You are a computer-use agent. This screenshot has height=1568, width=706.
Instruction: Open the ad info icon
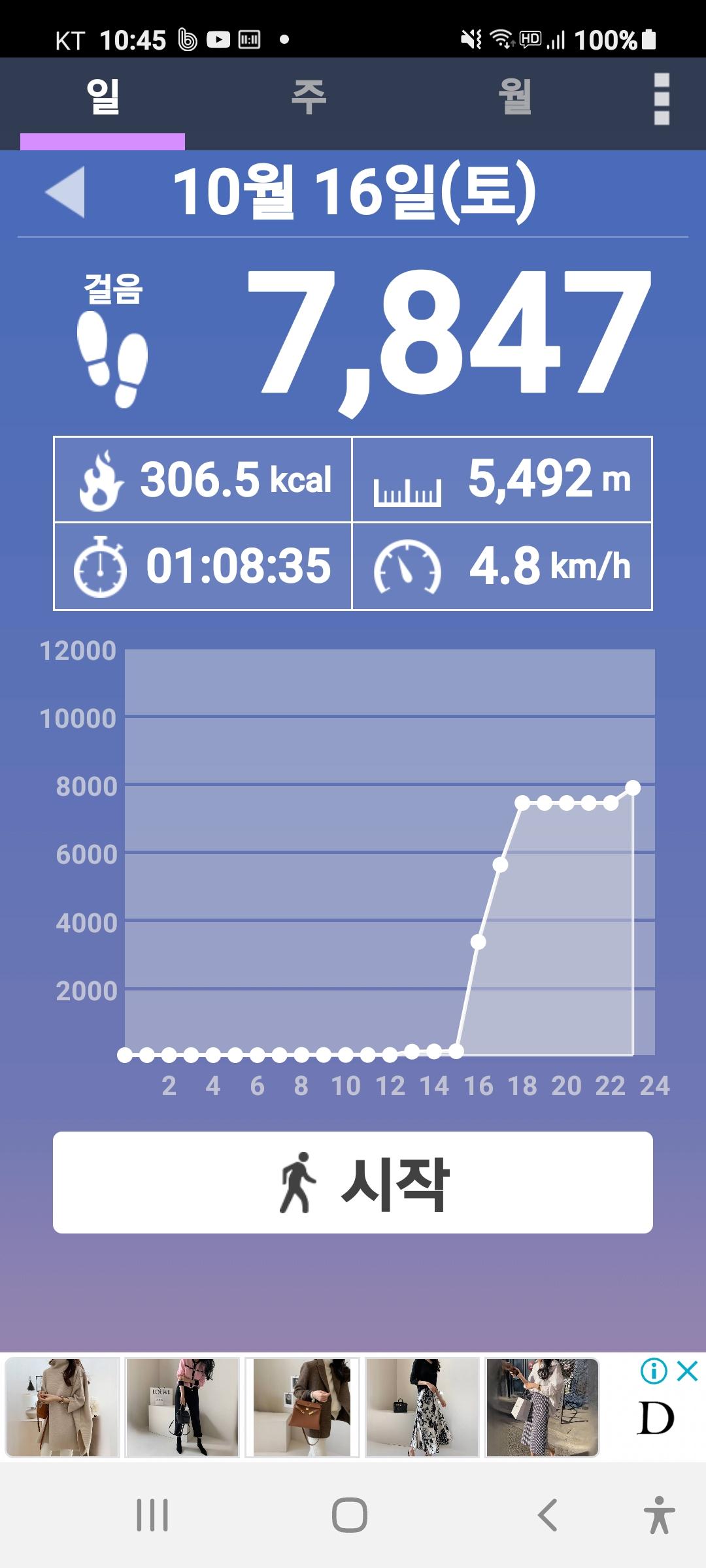[654, 1371]
